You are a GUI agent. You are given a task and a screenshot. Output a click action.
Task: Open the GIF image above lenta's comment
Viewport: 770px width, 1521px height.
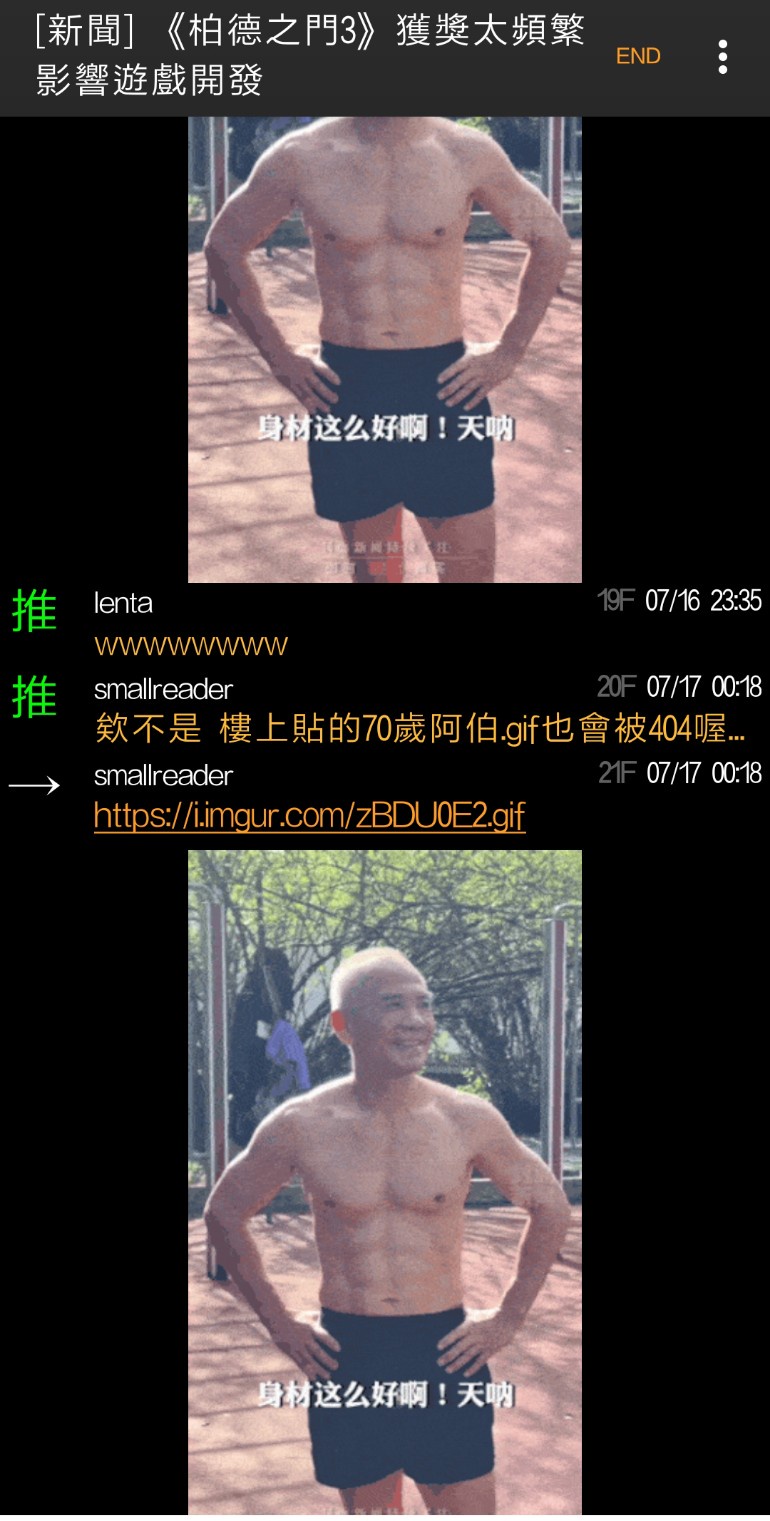(385, 350)
